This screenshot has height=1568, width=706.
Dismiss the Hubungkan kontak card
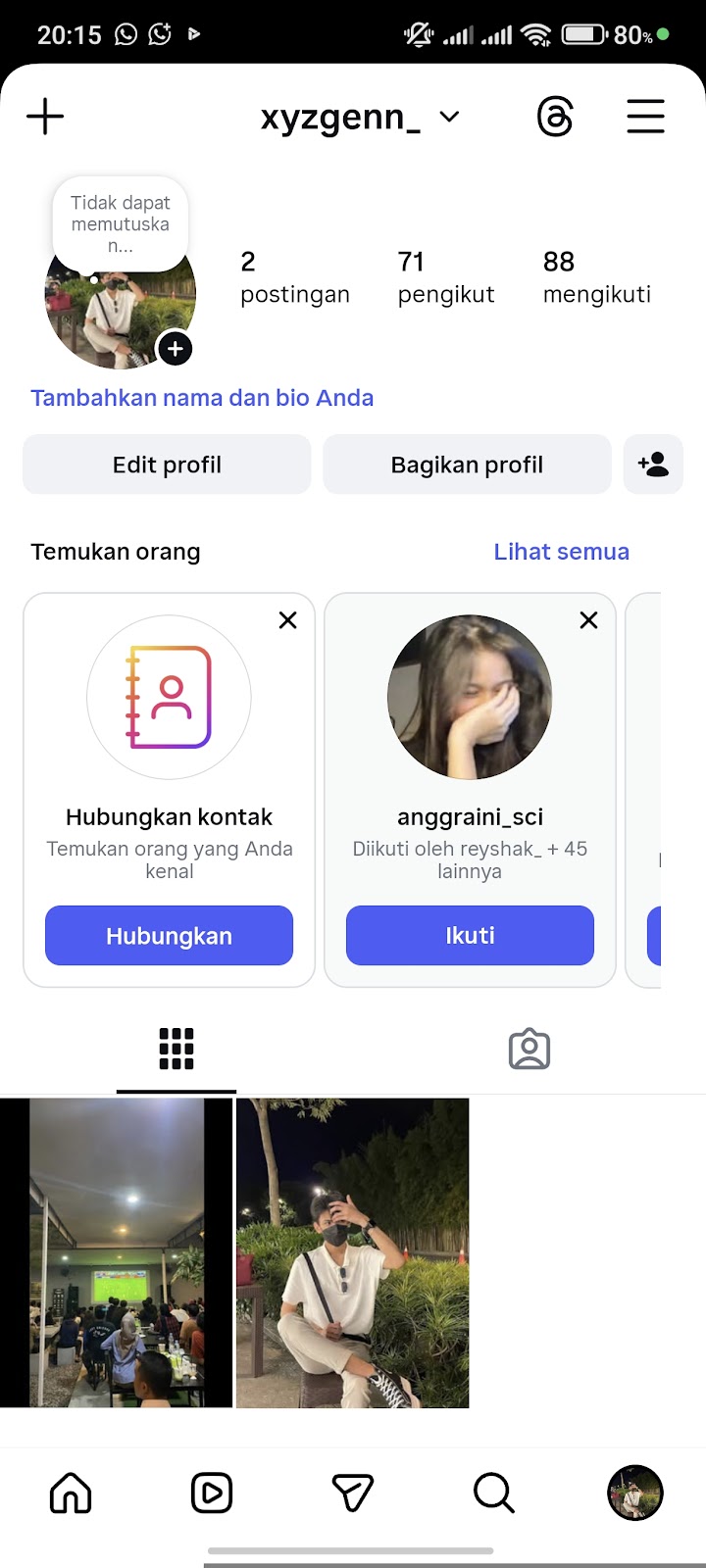[x=287, y=620]
